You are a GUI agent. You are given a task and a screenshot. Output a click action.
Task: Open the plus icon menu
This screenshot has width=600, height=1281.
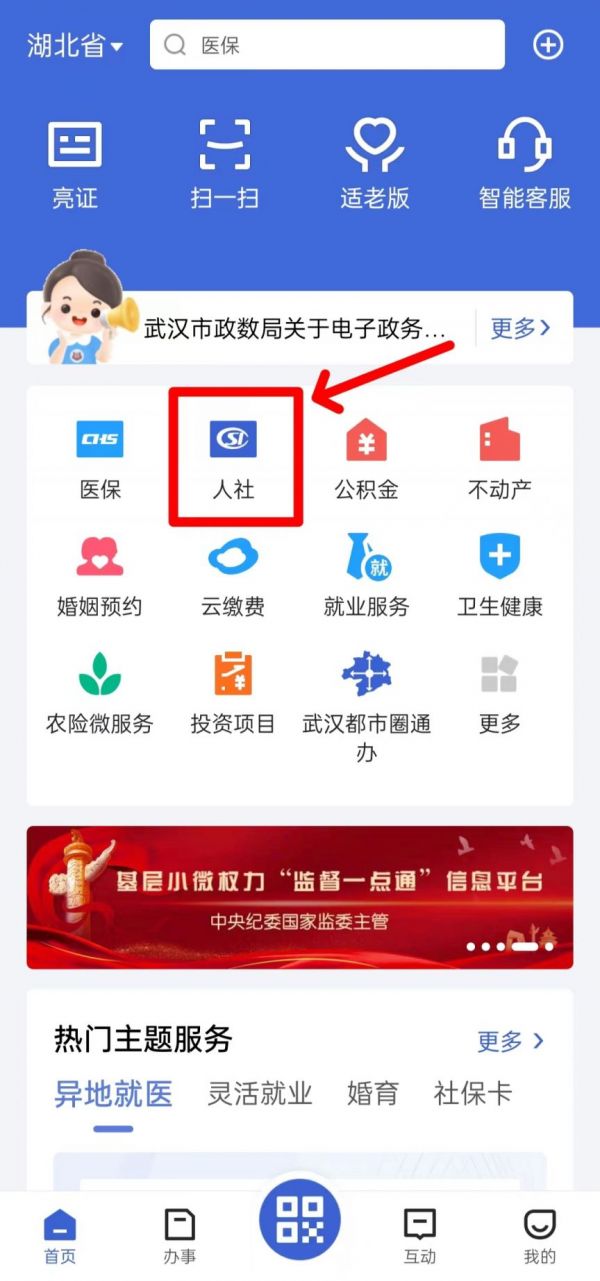(548, 45)
